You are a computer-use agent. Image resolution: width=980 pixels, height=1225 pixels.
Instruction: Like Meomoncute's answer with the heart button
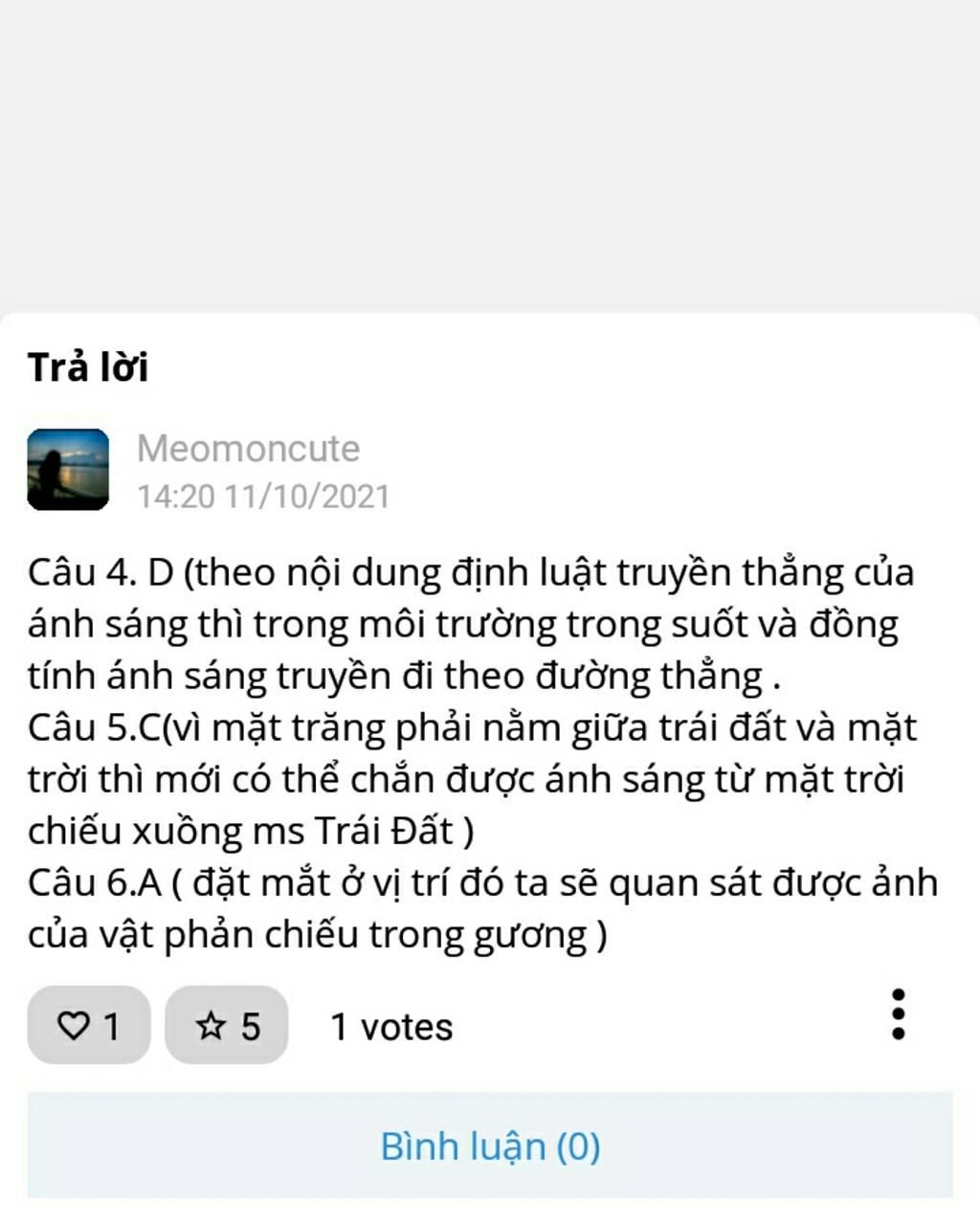(88, 1026)
